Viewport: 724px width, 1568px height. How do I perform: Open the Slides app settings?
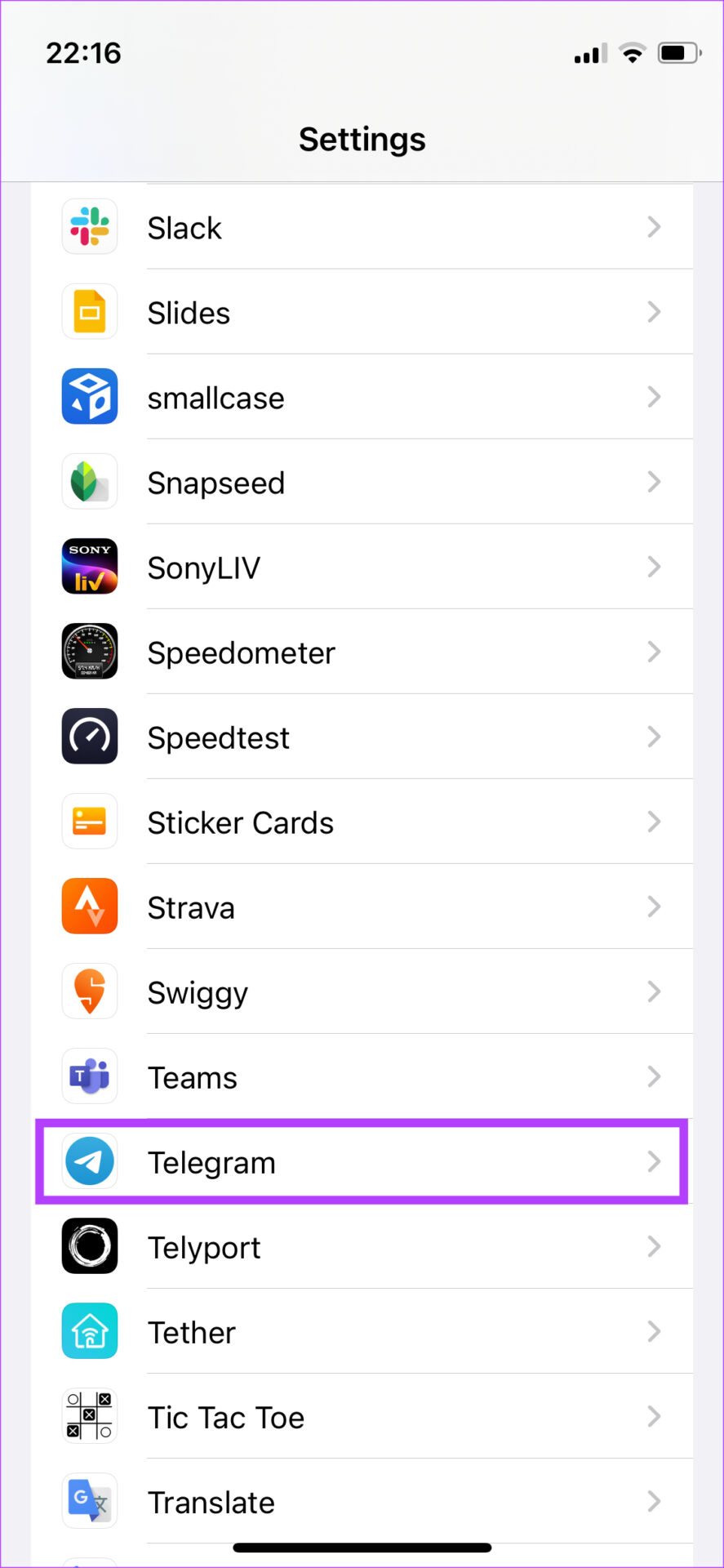[x=362, y=312]
